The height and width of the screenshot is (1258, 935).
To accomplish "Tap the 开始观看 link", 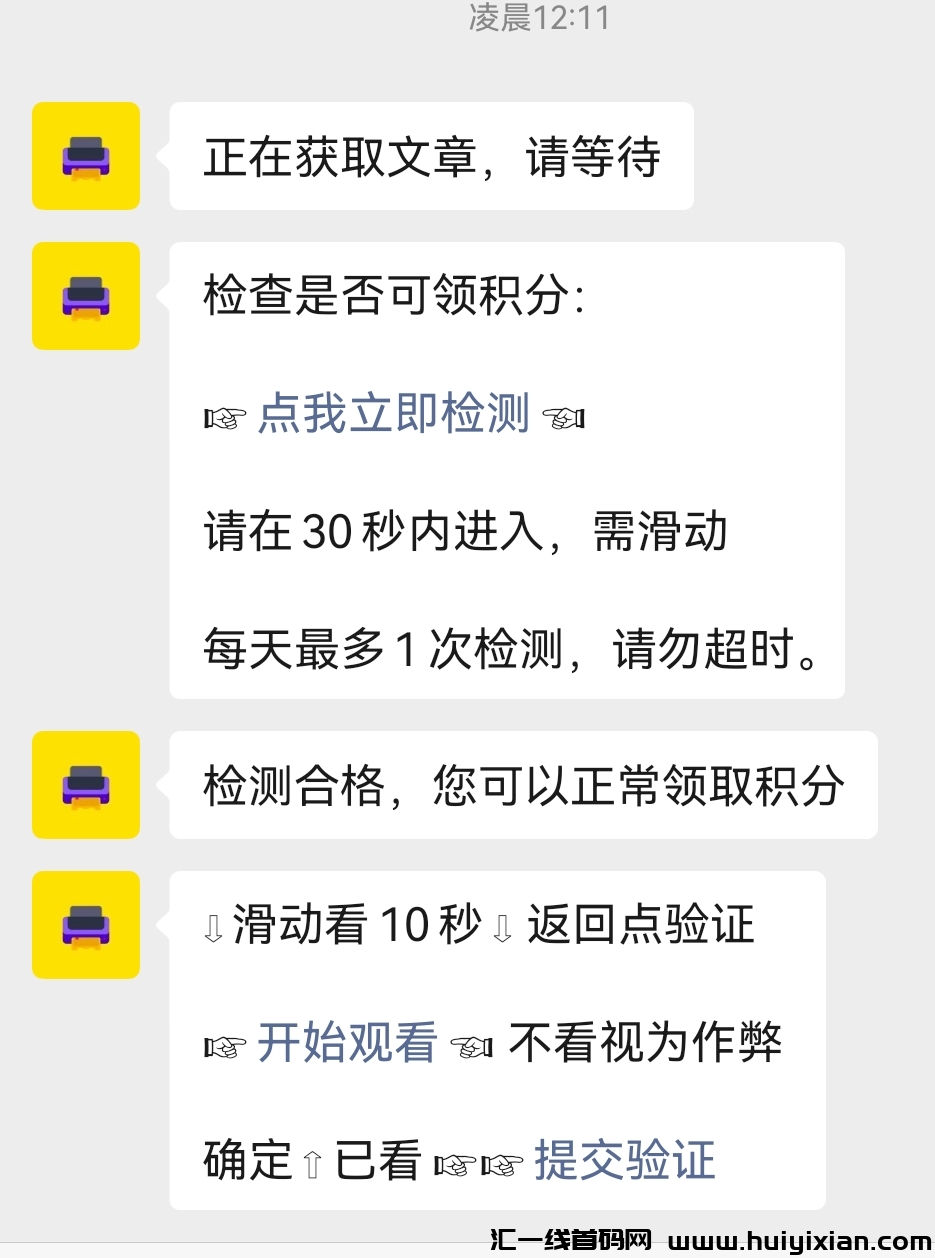I will pyautogui.click(x=347, y=1043).
